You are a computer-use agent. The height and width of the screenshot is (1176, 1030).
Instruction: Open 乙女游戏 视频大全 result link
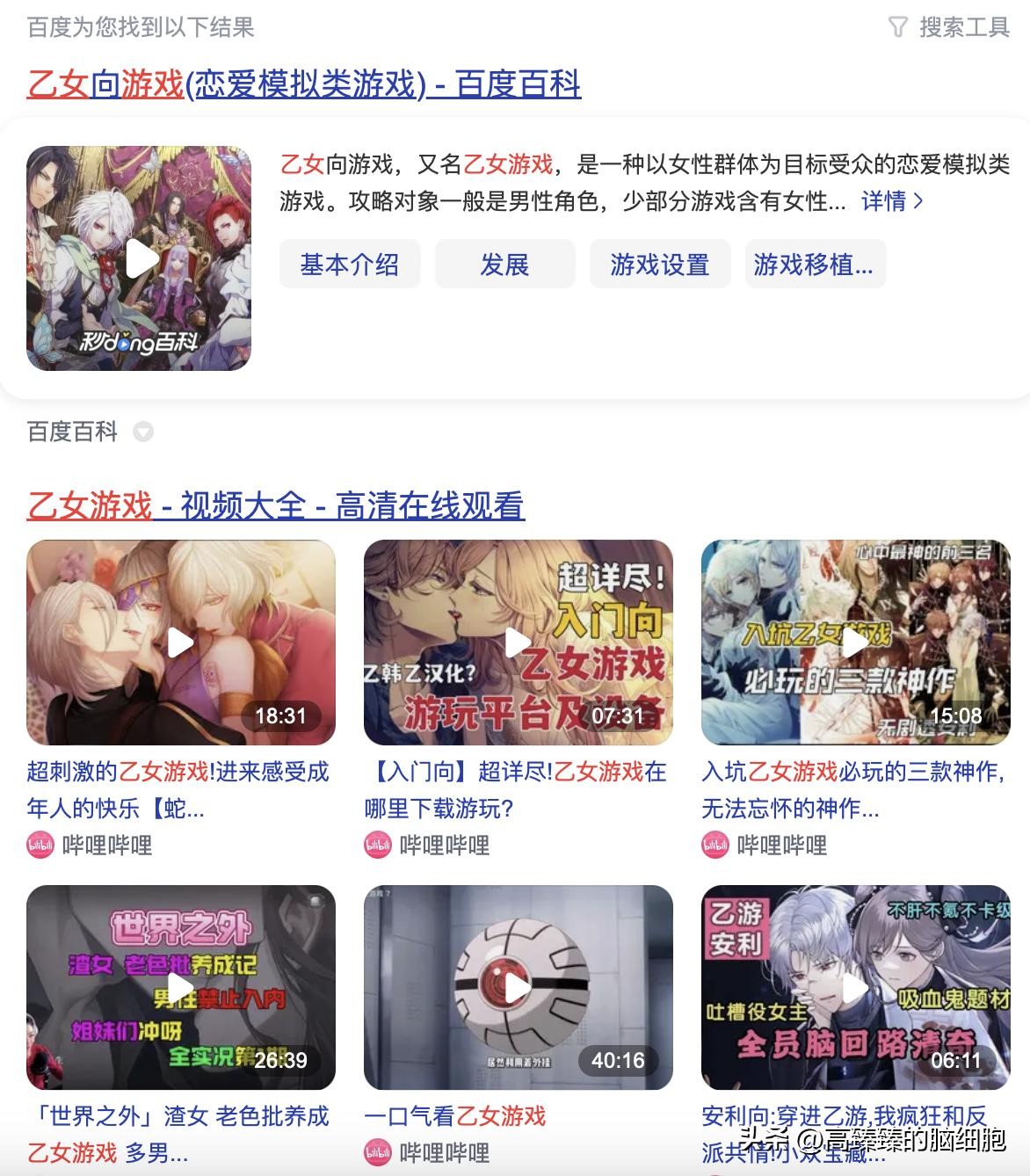(x=276, y=505)
